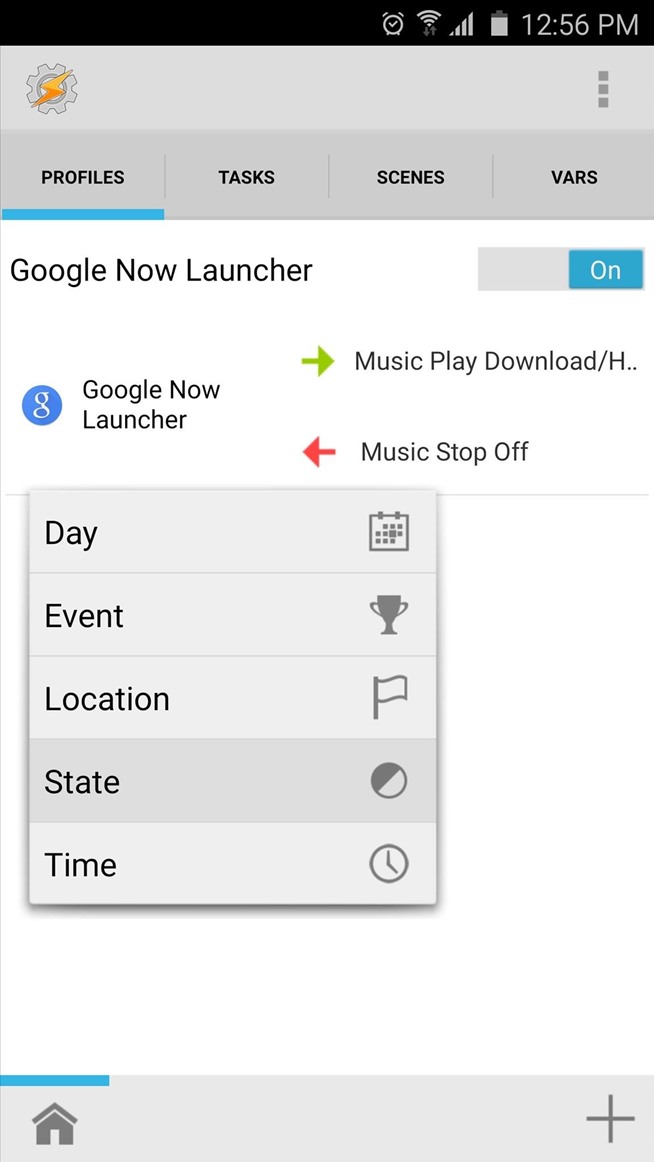Open the Music Stop Off exit task
This screenshot has width=654, height=1162.
(444, 452)
